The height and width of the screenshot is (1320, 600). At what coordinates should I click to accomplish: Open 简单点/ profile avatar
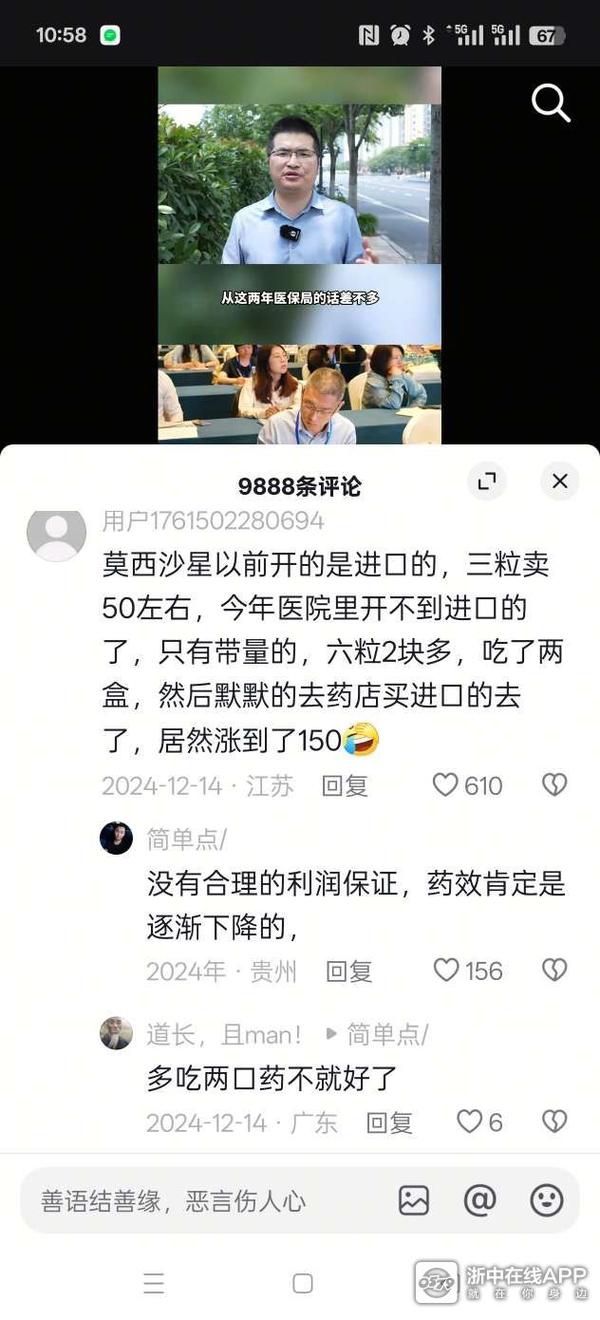(x=116, y=838)
